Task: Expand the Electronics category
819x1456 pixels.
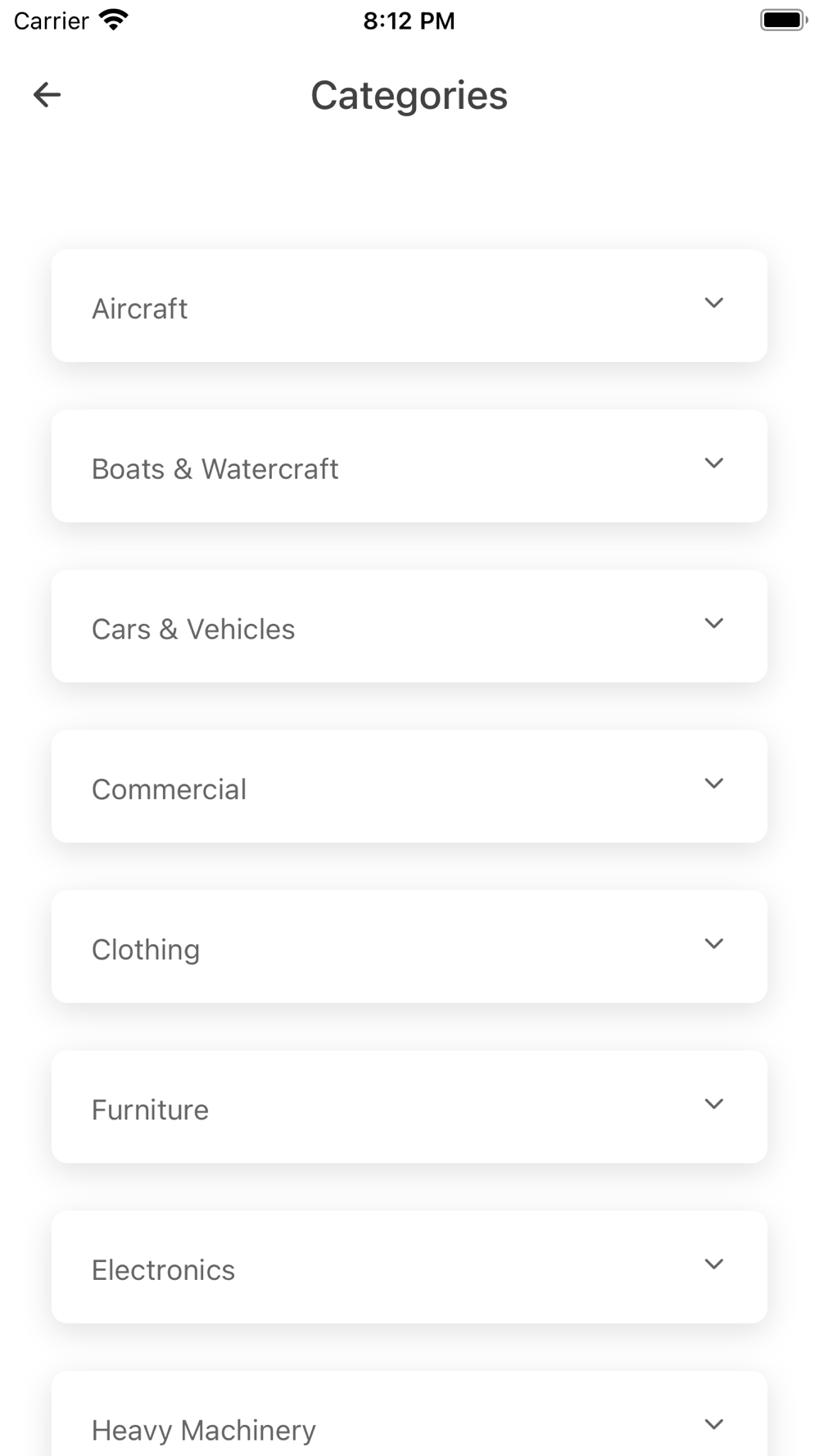Action: (713, 1265)
